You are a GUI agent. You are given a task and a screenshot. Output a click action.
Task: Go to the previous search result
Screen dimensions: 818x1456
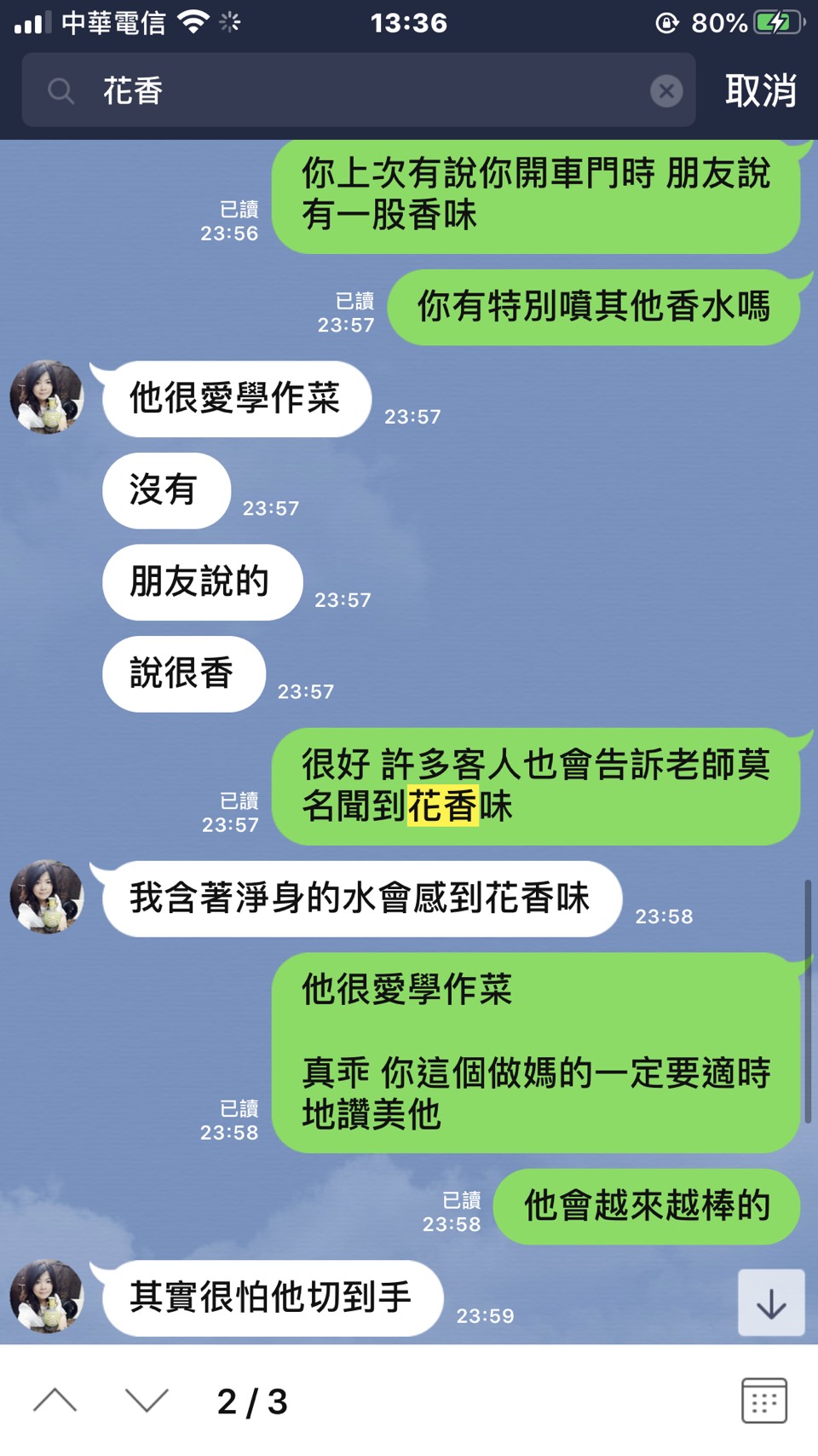[x=55, y=1401]
